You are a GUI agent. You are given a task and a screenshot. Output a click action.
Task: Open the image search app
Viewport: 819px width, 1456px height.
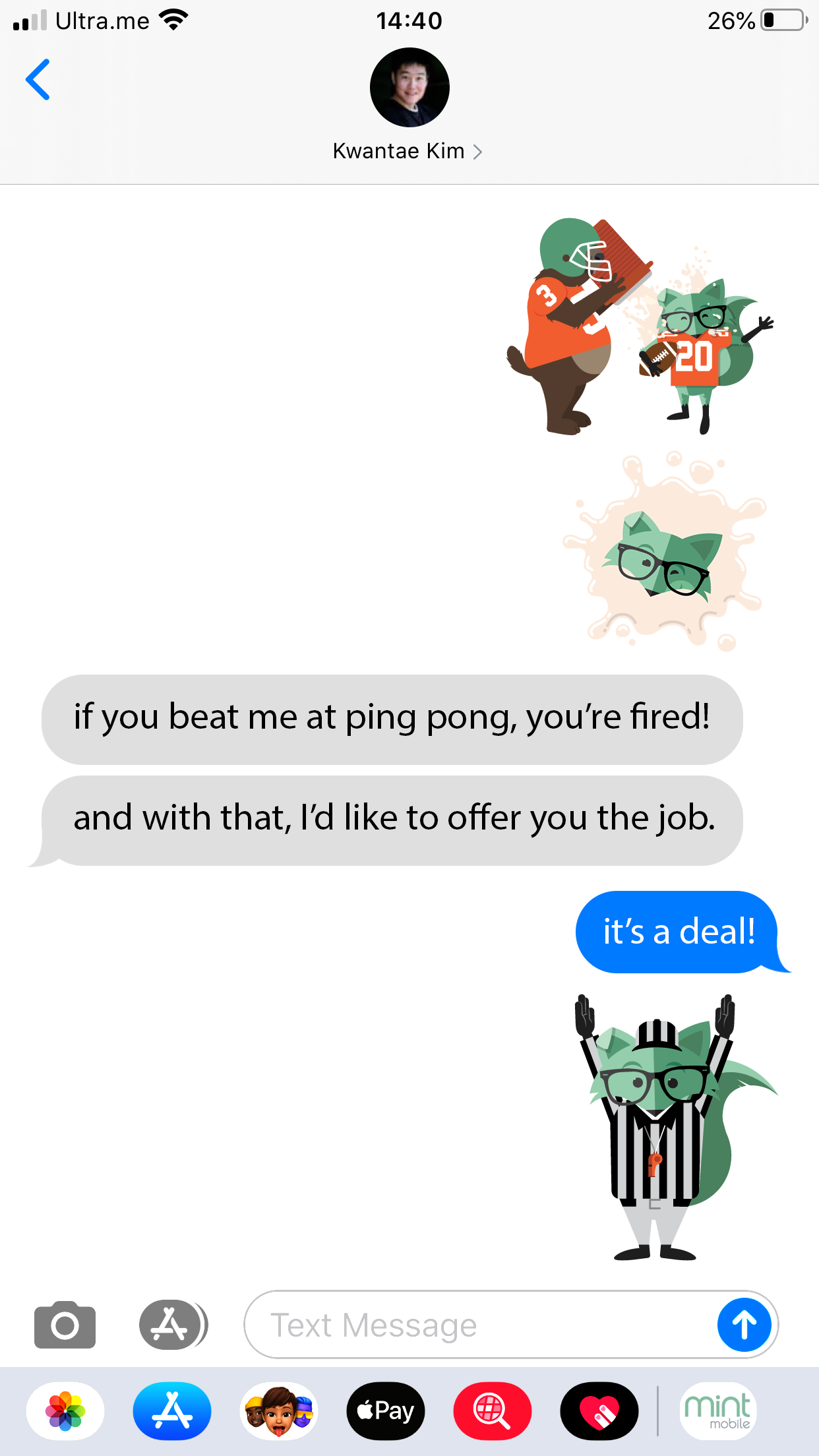pos(493,1411)
